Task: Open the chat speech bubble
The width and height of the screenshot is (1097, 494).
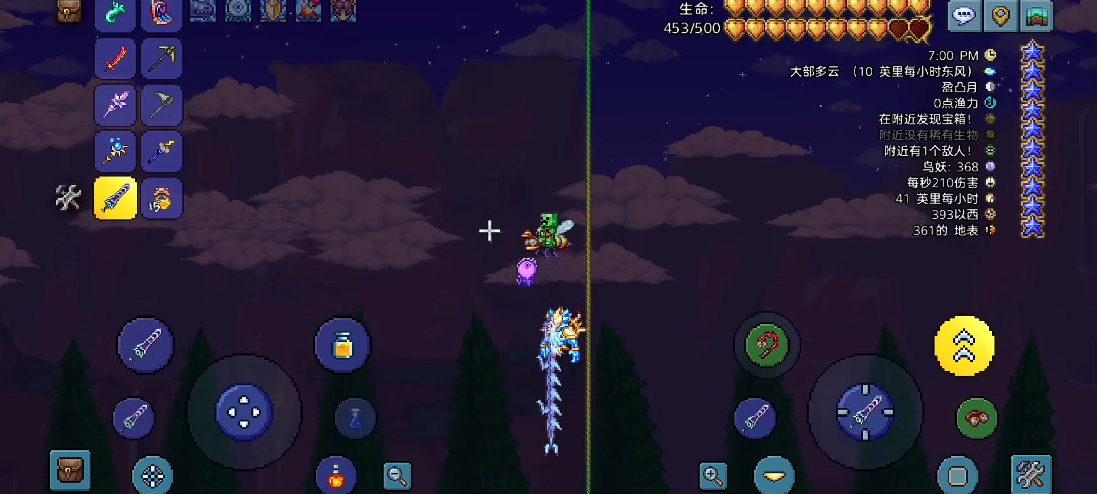Action: point(964,15)
